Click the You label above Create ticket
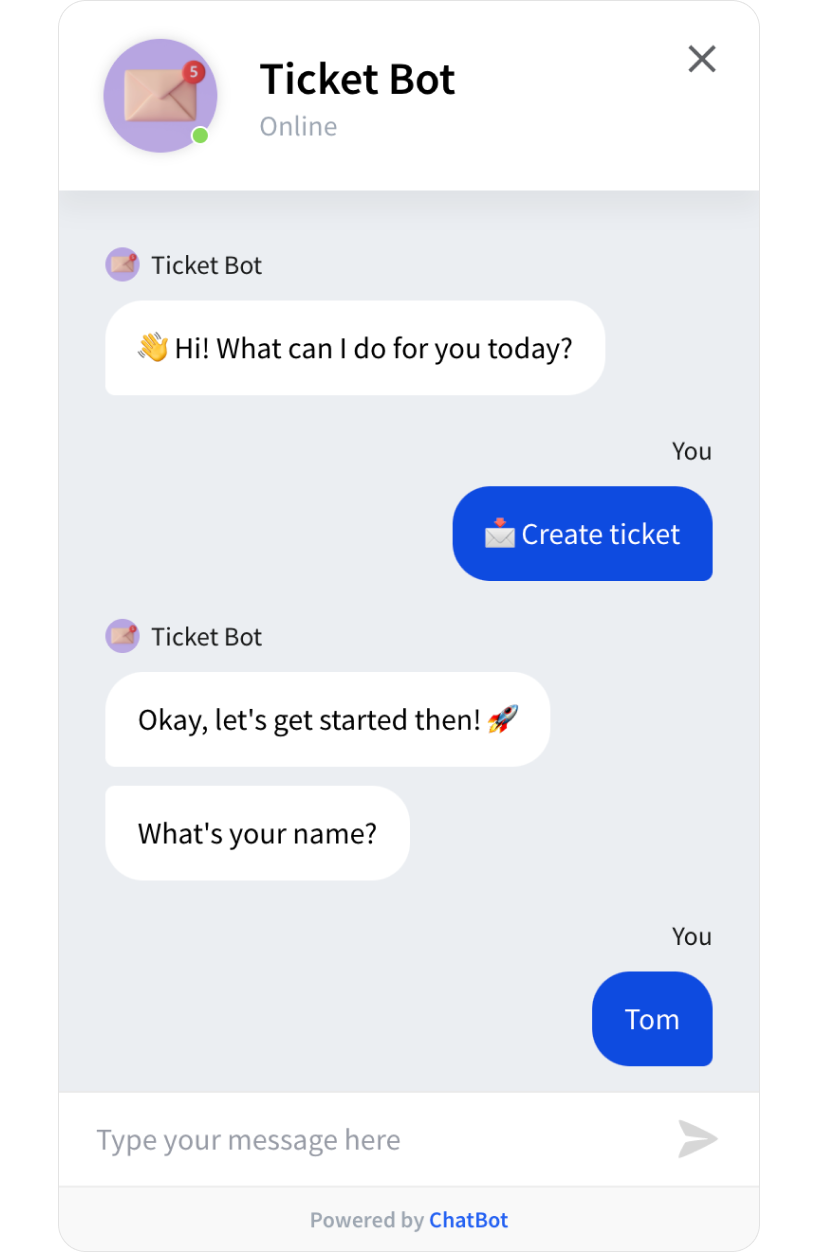The image size is (818, 1252). [x=691, y=451]
